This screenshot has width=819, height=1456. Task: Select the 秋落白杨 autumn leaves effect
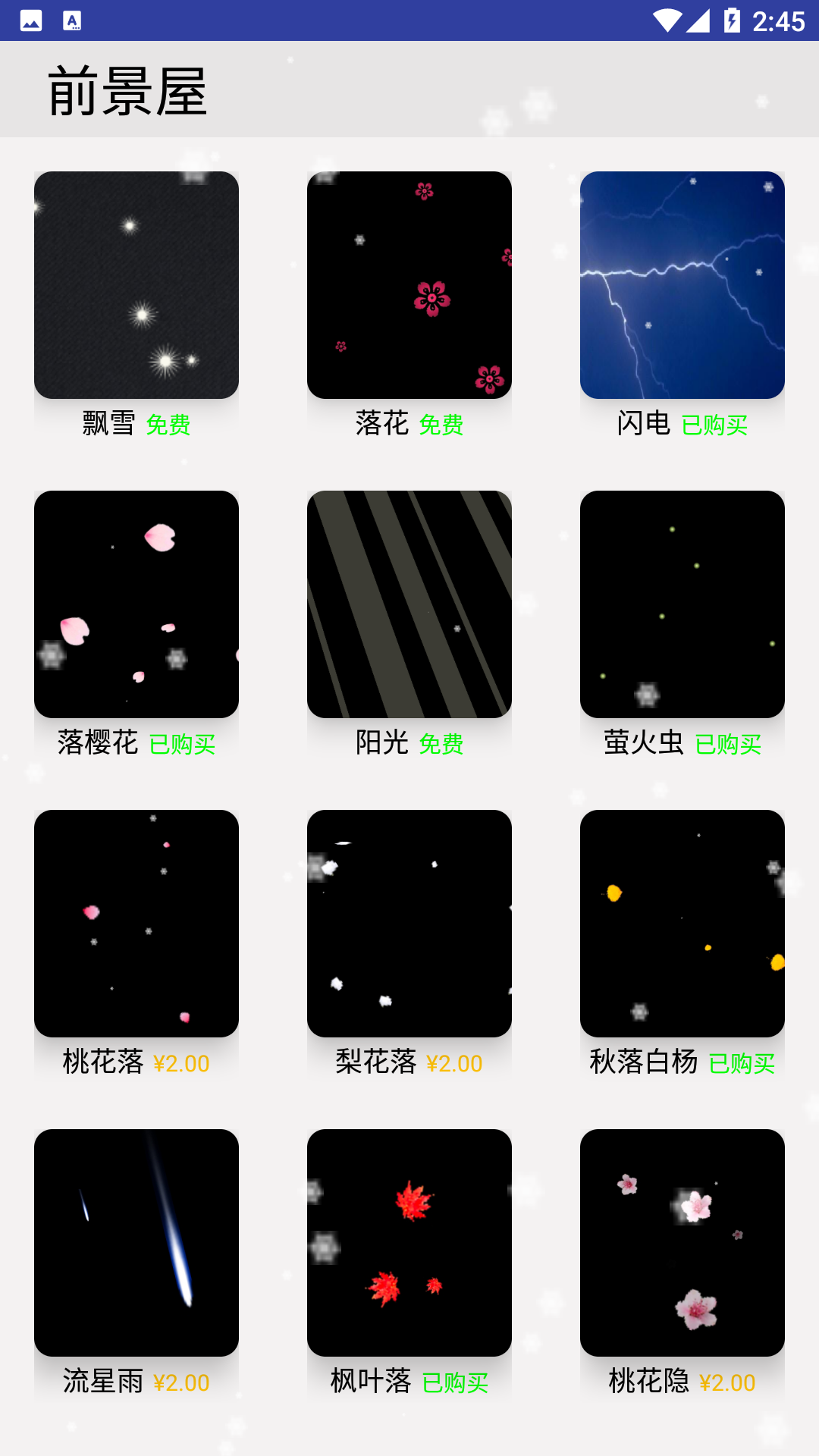coord(682,924)
